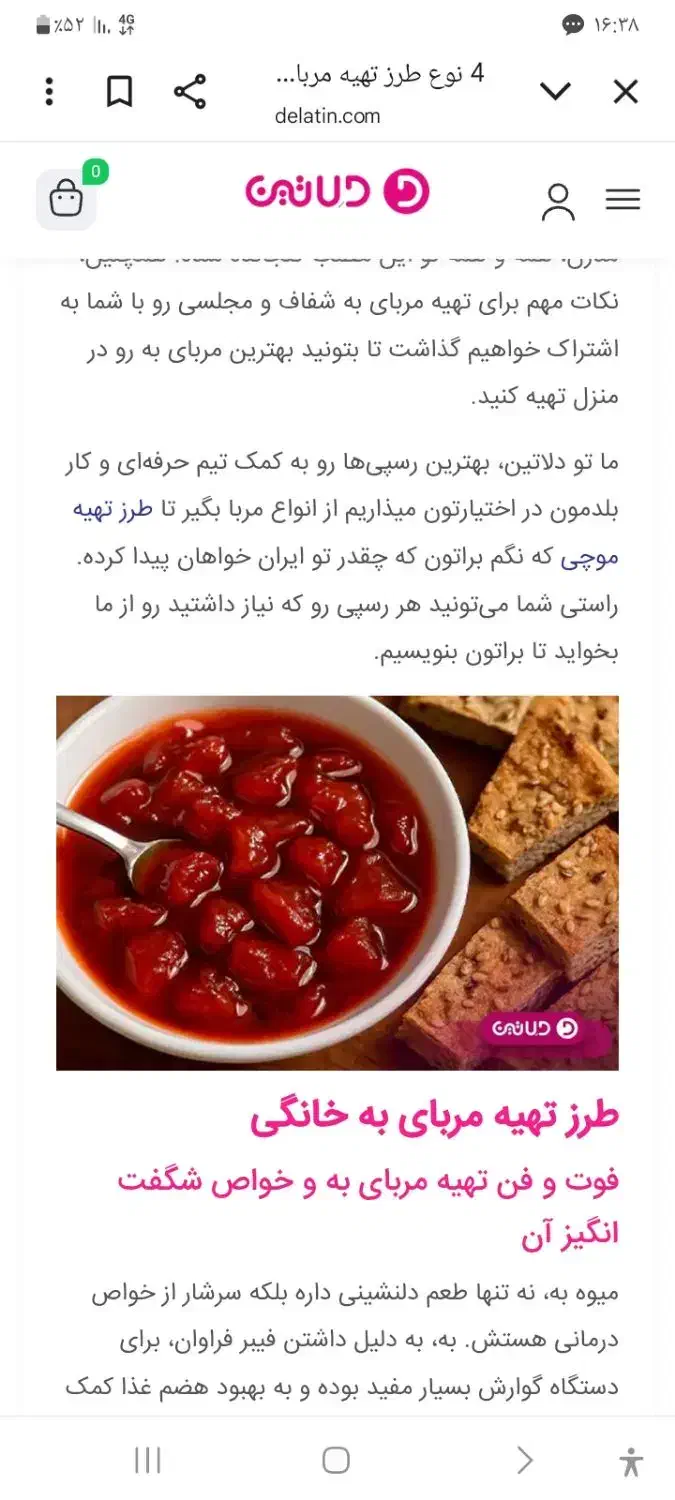Go to the phone home screen

coord(336,1461)
